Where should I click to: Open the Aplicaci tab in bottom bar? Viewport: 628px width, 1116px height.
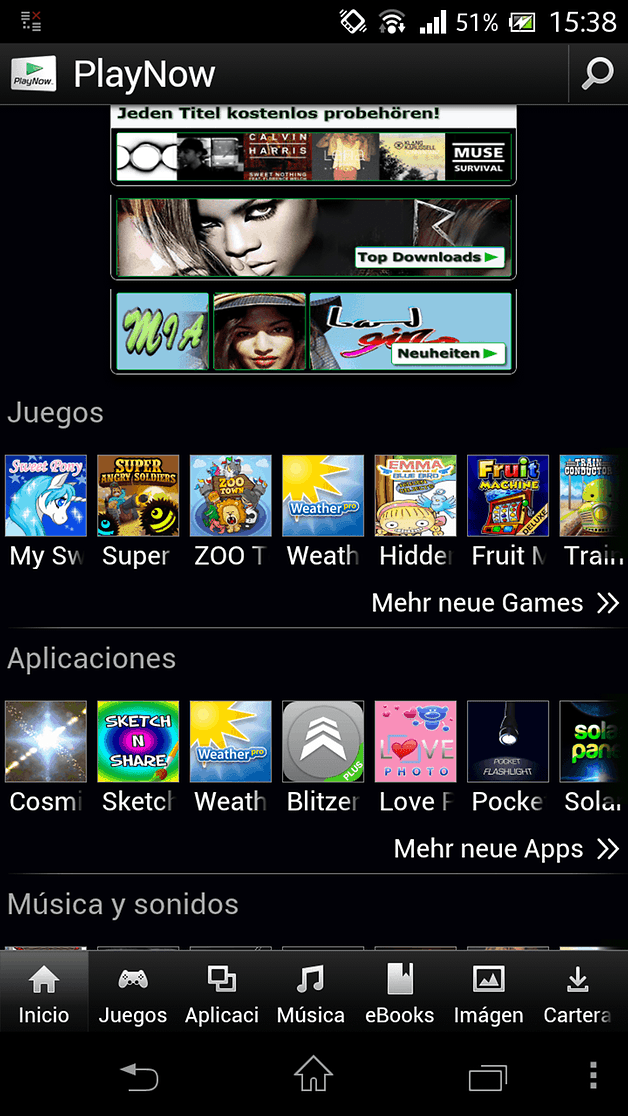pos(222,993)
